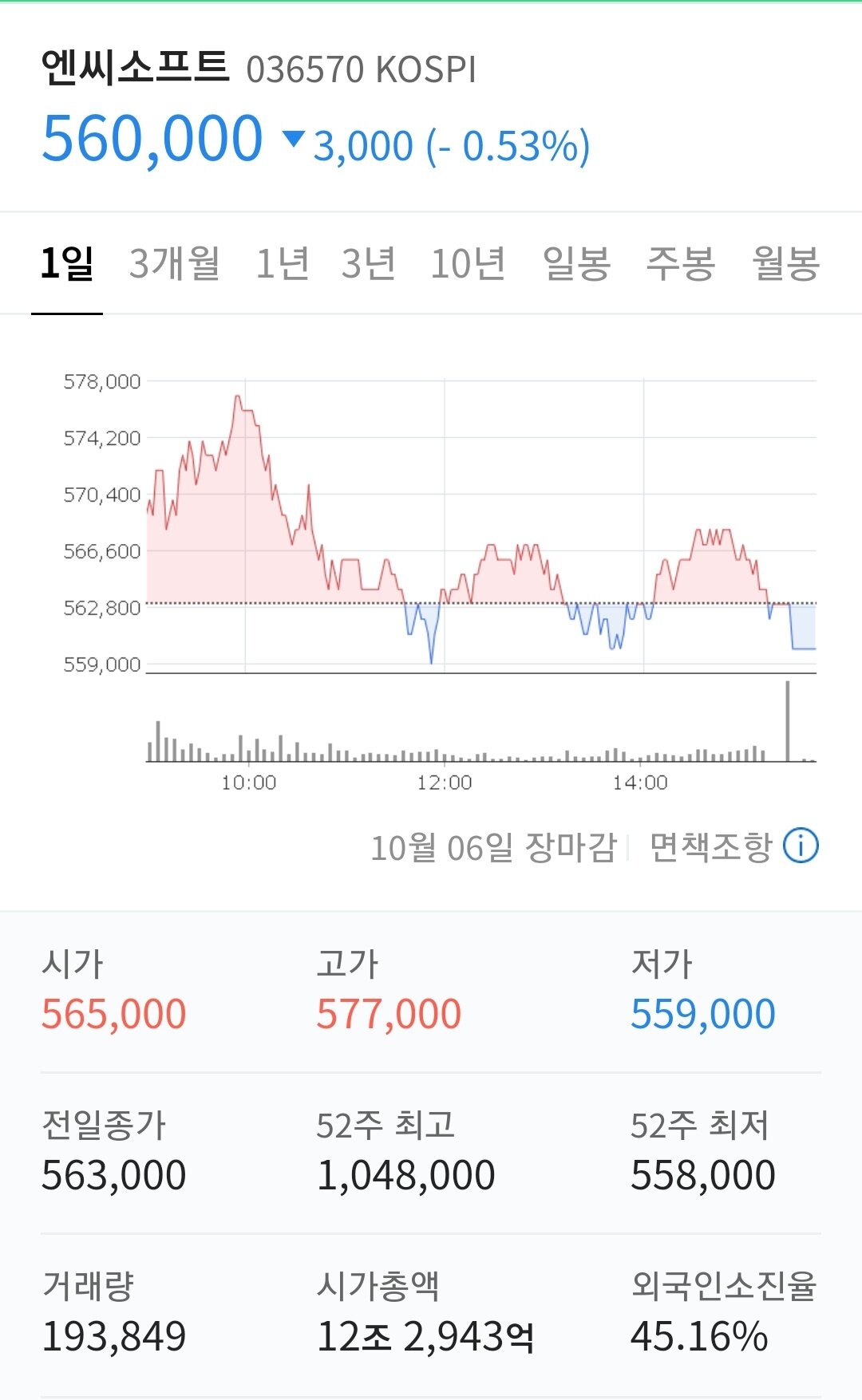The height and width of the screenshot is (1400, 862).
Task: Select the 1일 chart tab
Action: point(67,263)
